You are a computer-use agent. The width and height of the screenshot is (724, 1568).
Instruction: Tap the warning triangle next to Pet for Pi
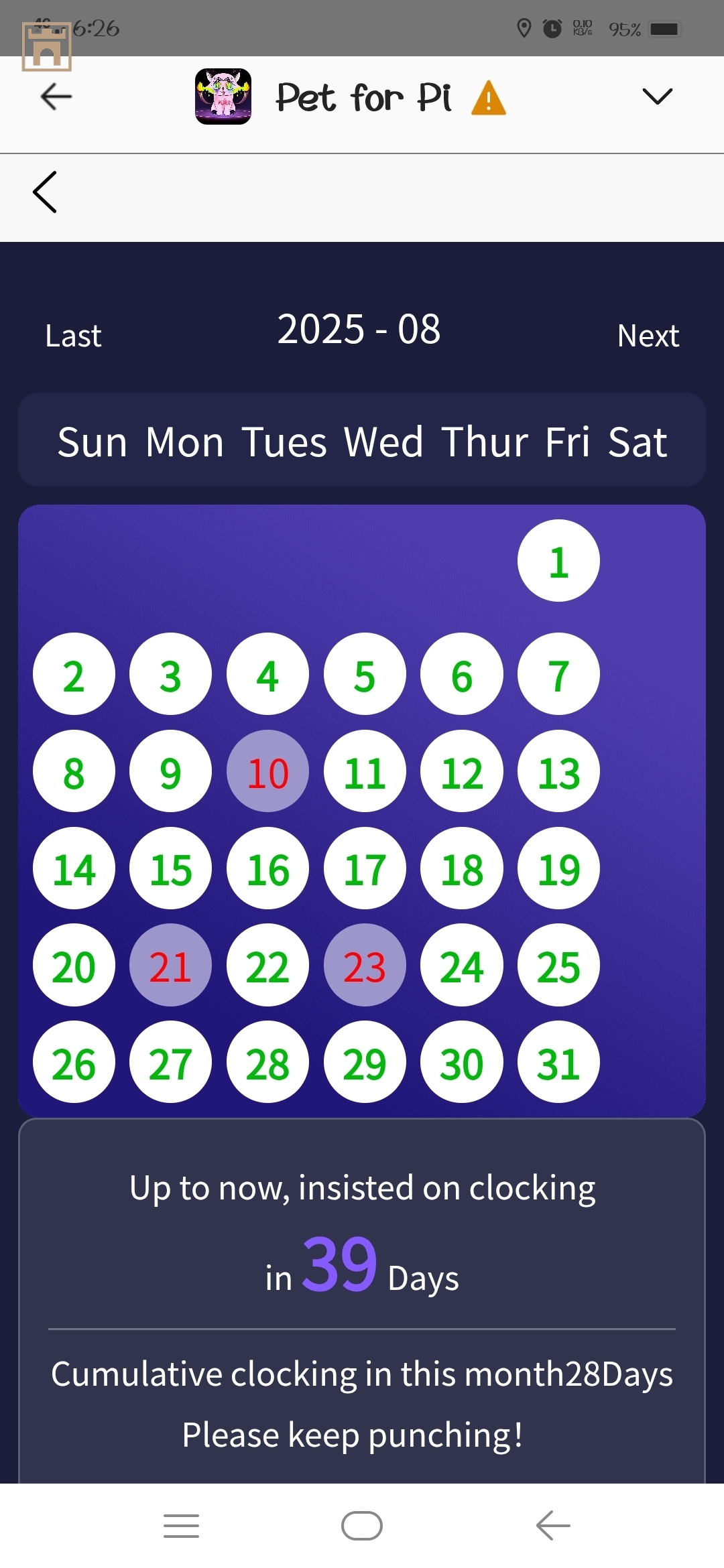click(489, 99)
